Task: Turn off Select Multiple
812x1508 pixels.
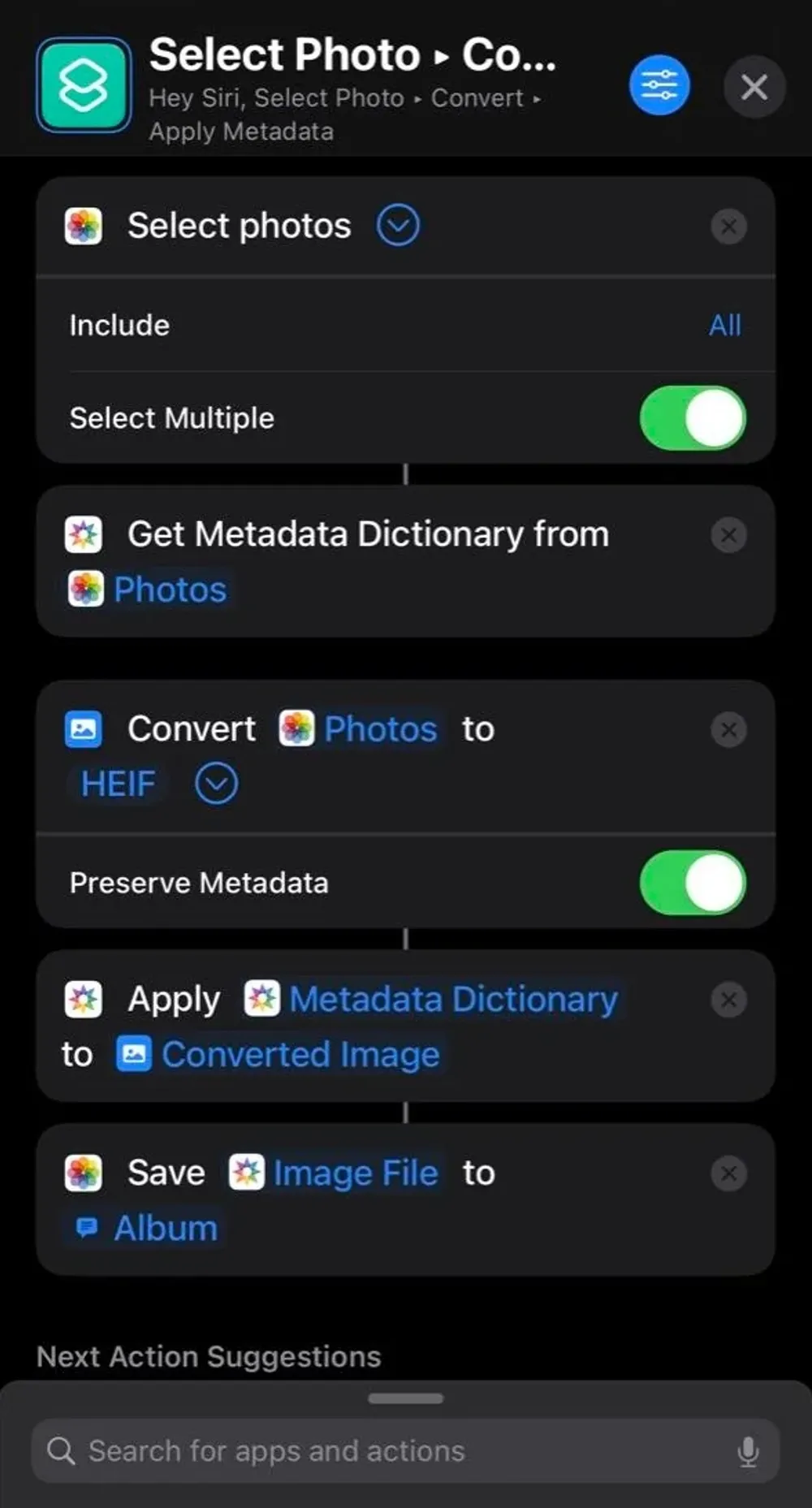Action: [693, 418]
